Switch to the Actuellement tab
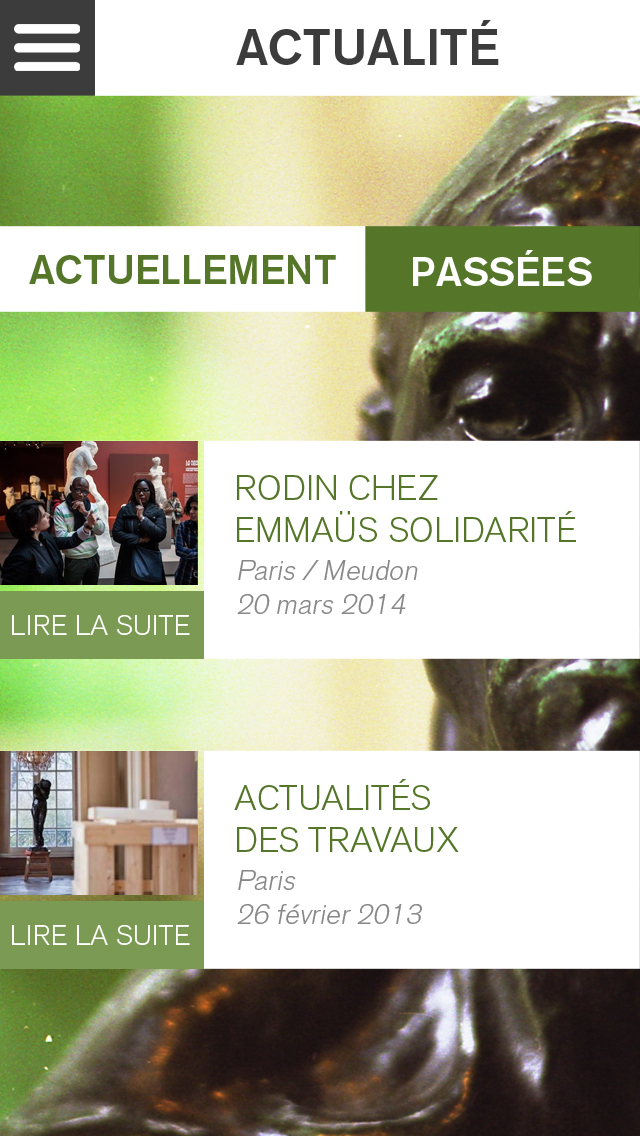This screenshot has width=640, height=1136. 183,270
